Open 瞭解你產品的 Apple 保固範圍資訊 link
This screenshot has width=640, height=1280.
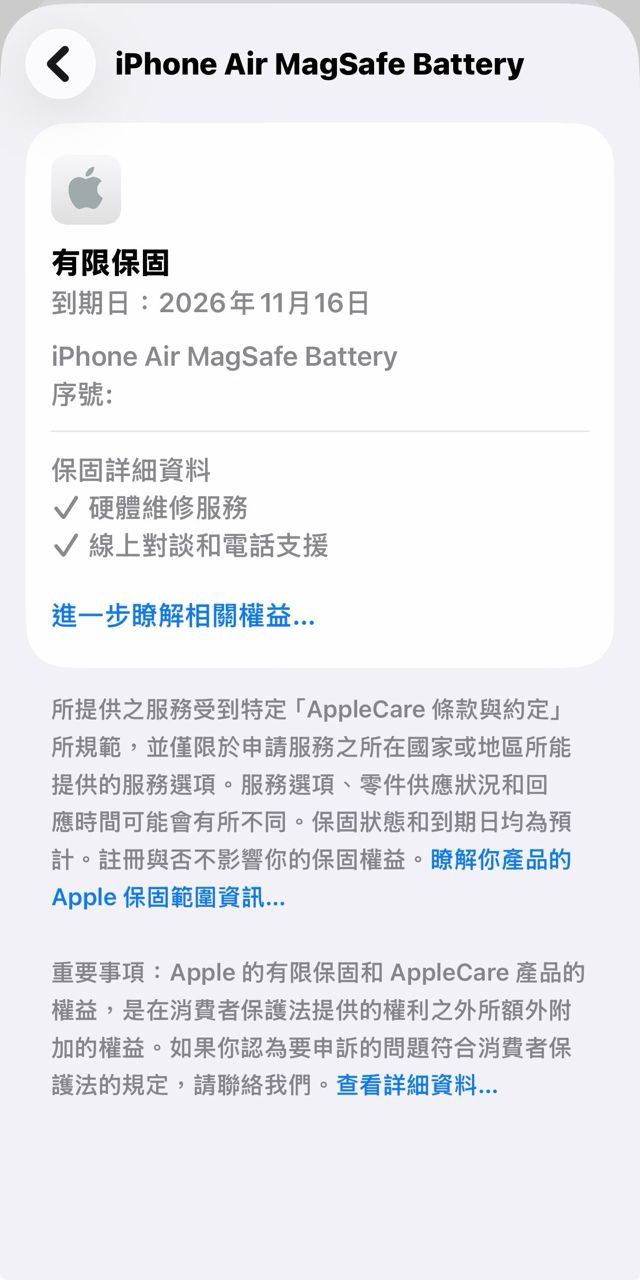coord(168,897)
